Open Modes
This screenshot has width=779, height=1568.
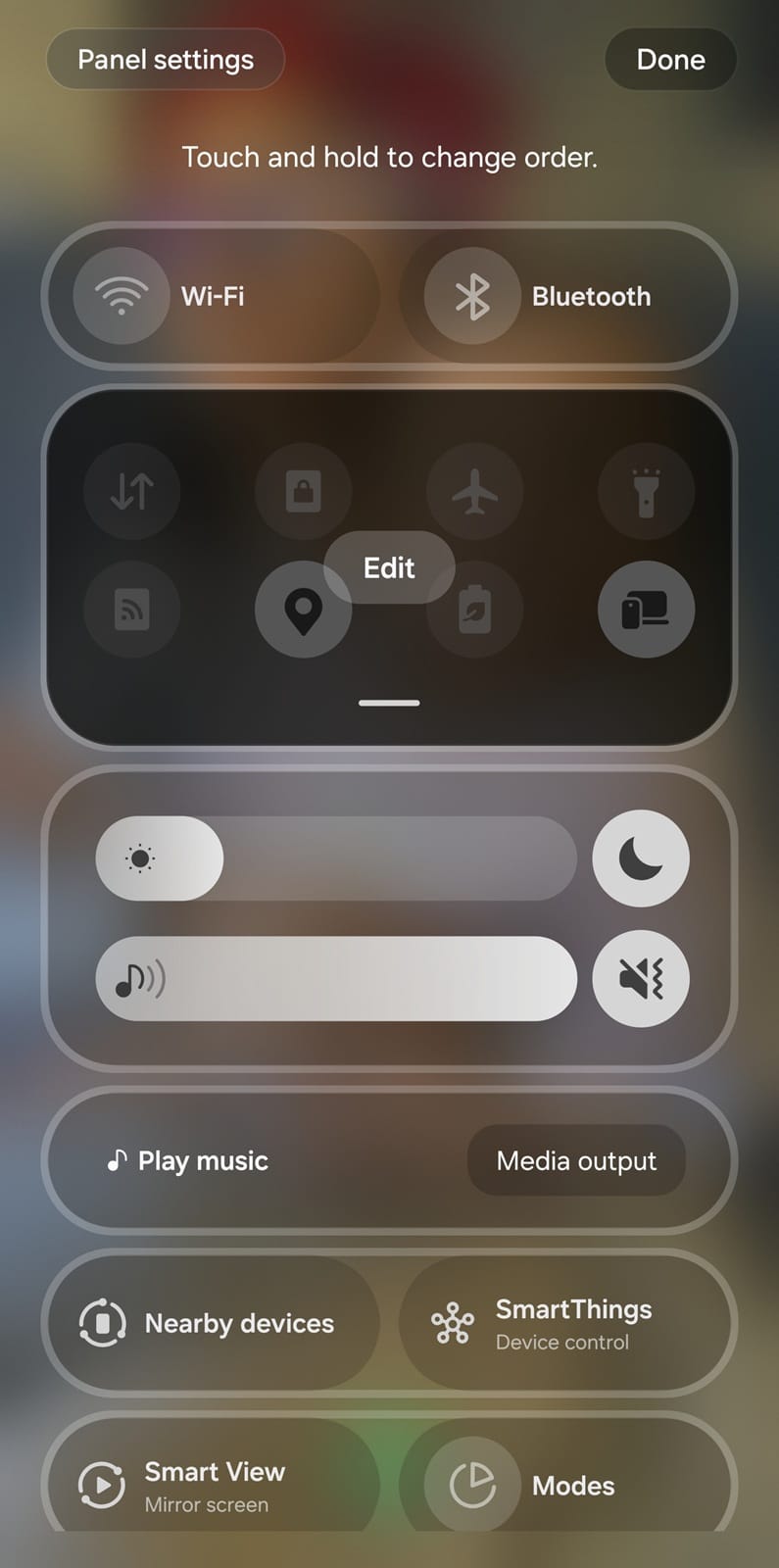564,1478
